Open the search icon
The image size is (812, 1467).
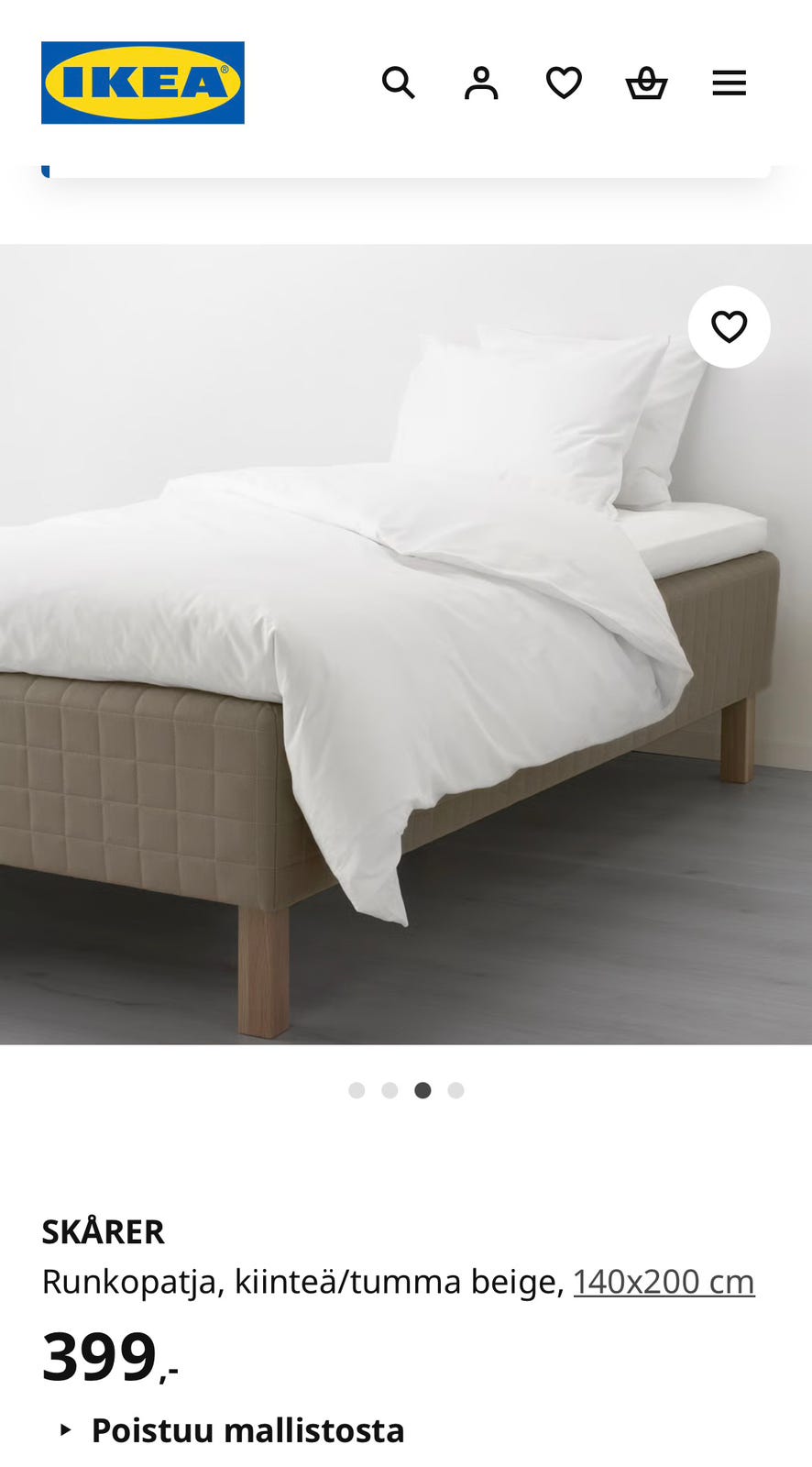point(399,83)
